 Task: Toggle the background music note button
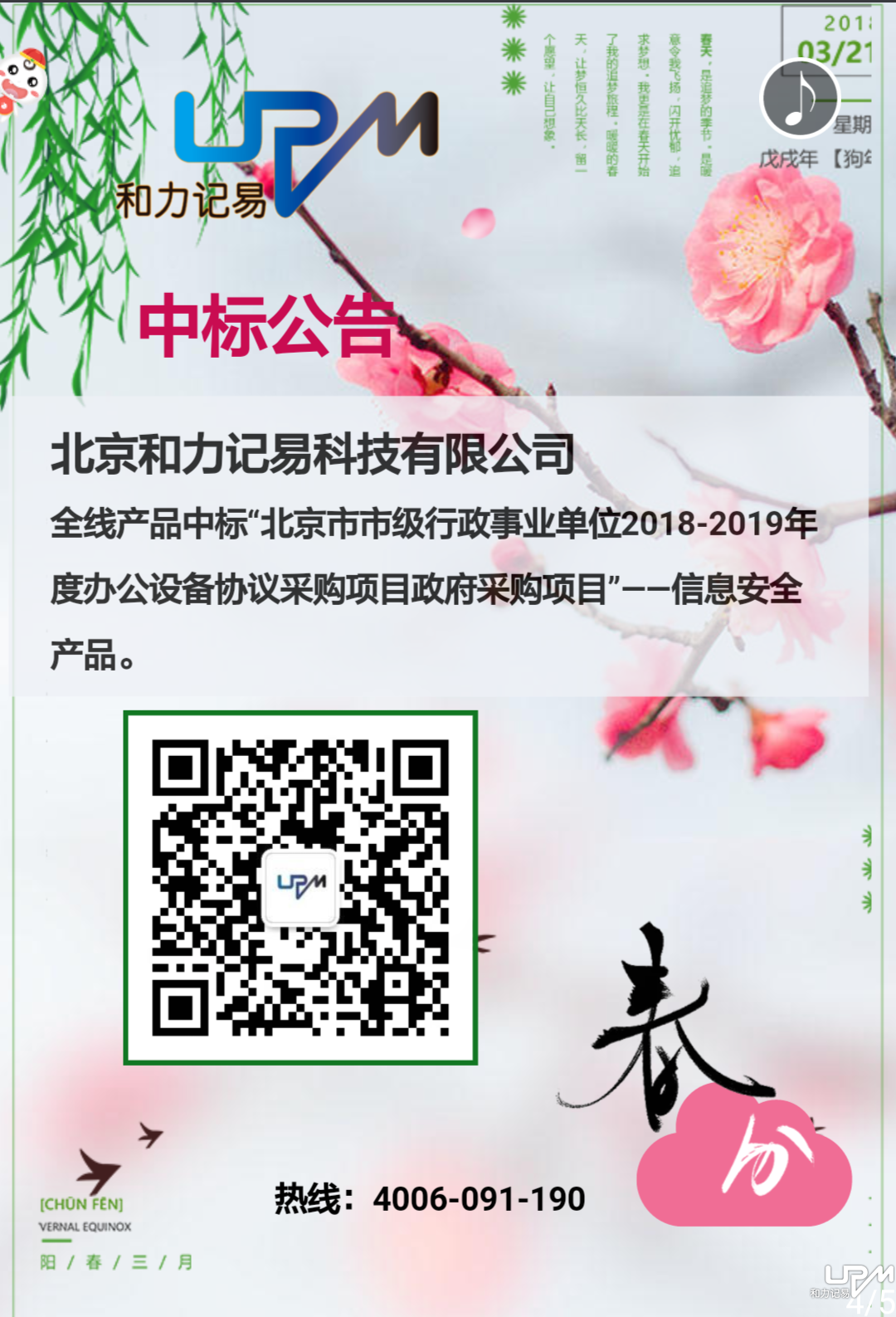800,99
